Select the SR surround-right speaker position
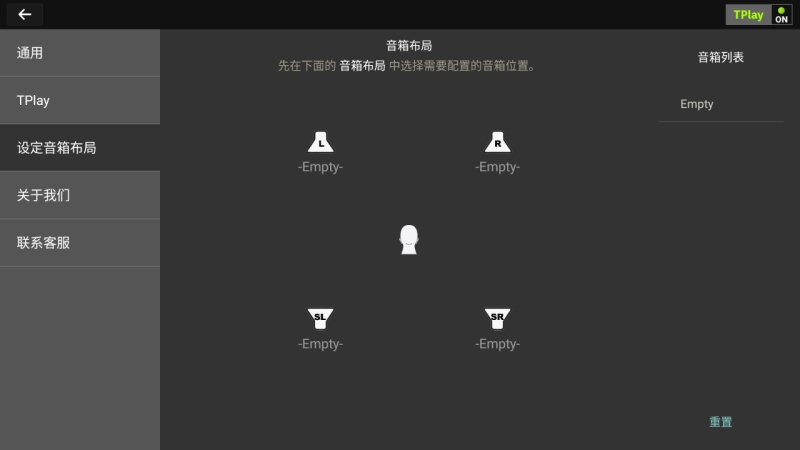Viewport: 800px width, 450px height. (498, 319)
